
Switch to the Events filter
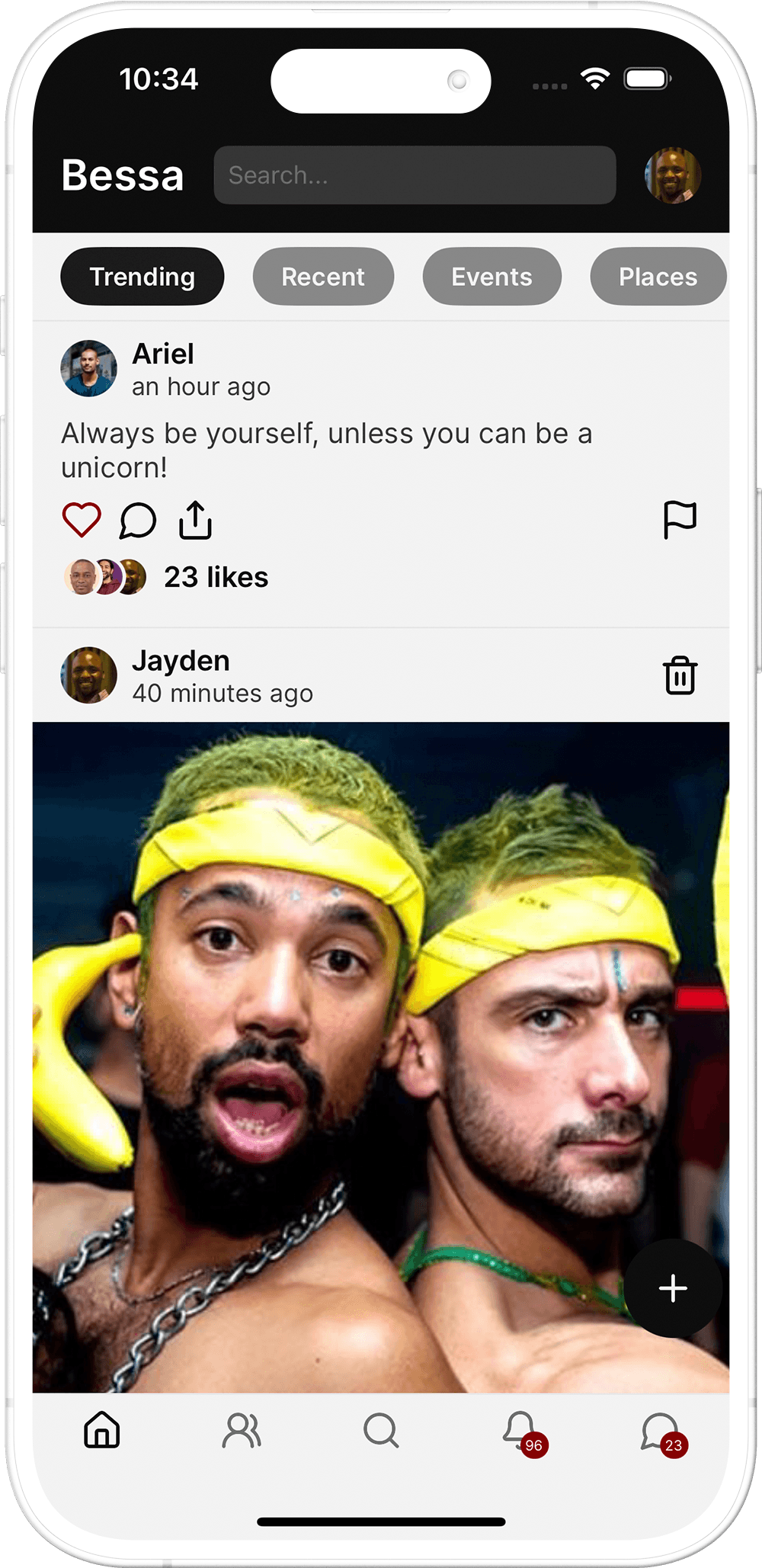(x=491, y=277)
